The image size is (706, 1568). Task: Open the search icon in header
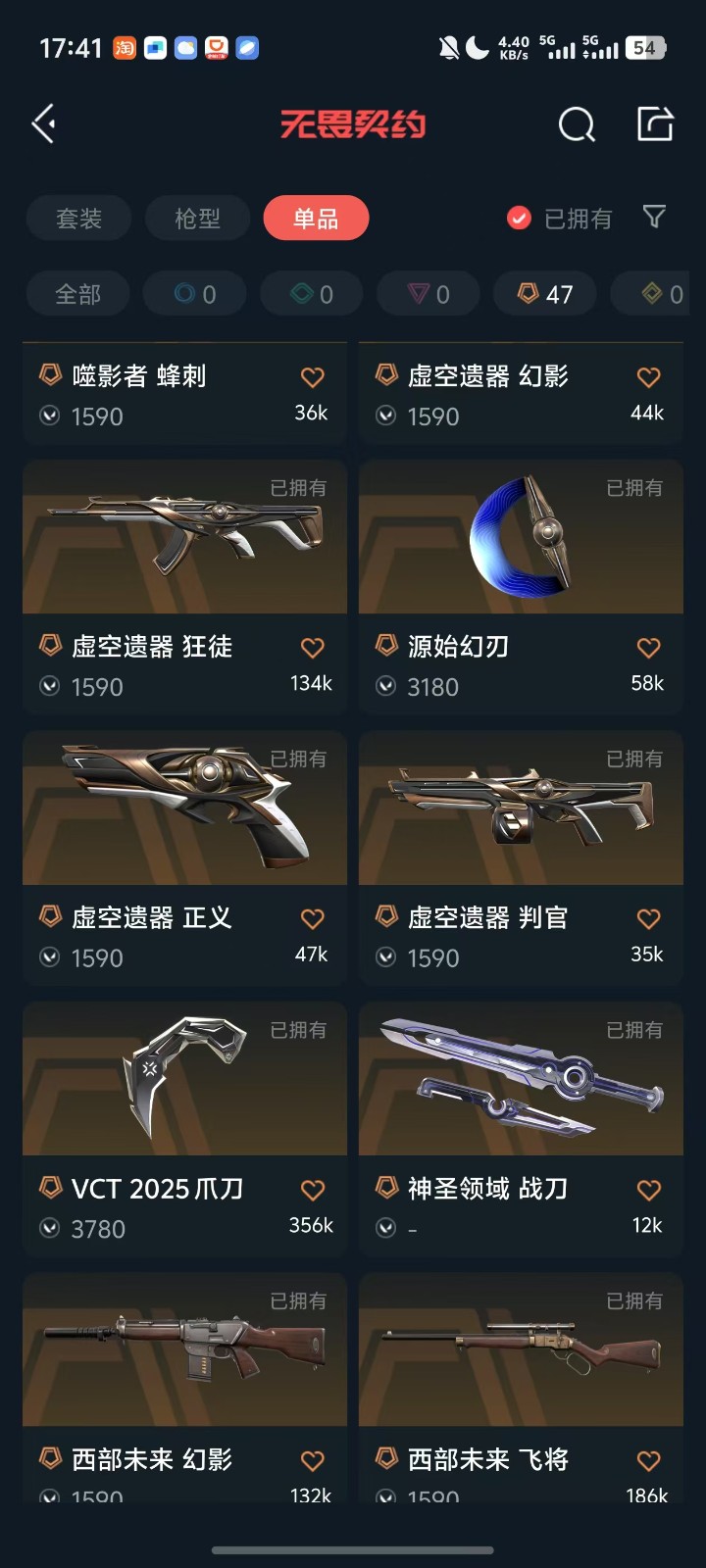click(x=577, y=124)
